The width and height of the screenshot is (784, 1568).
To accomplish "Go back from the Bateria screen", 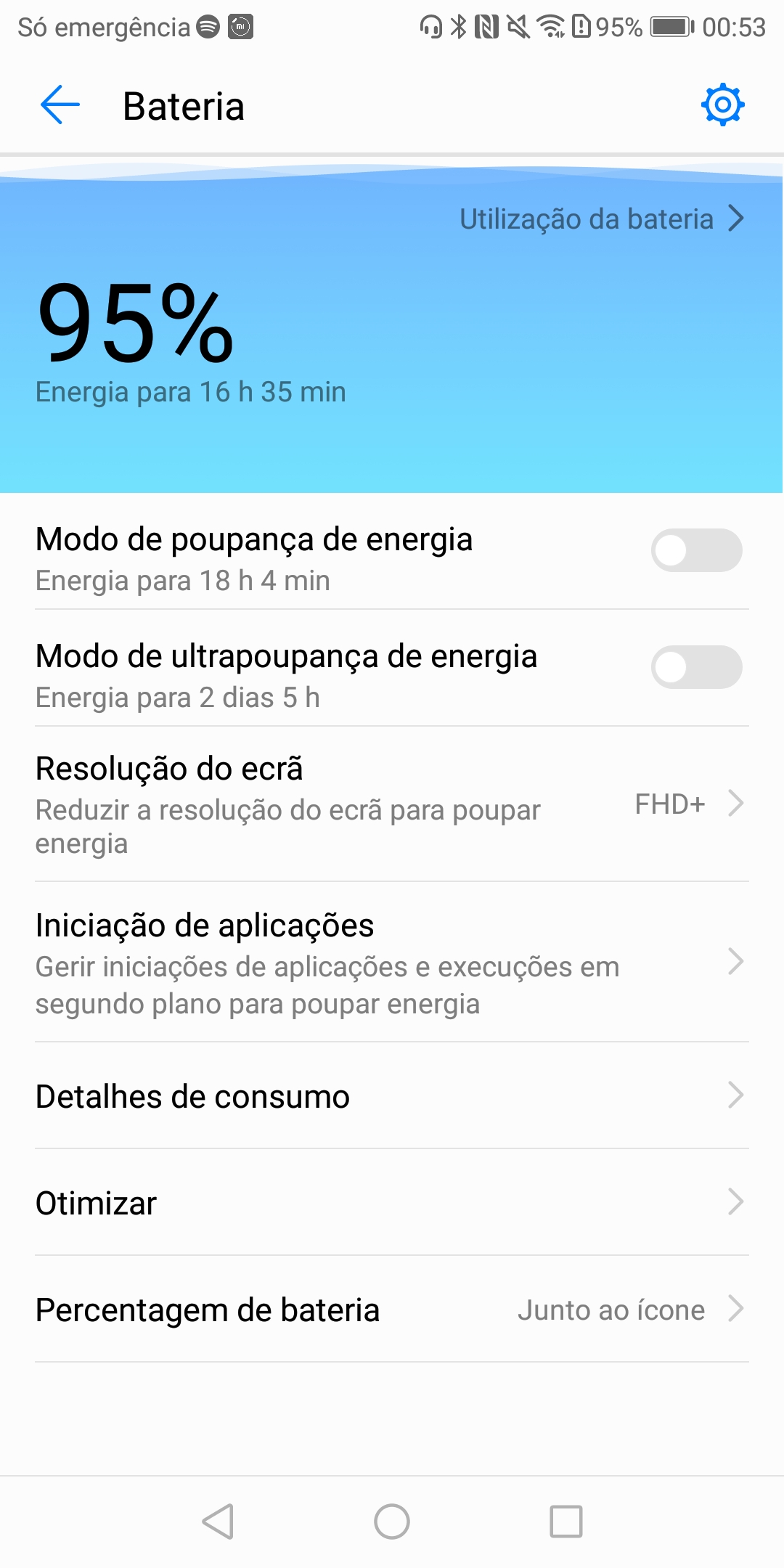I will 60,105.
